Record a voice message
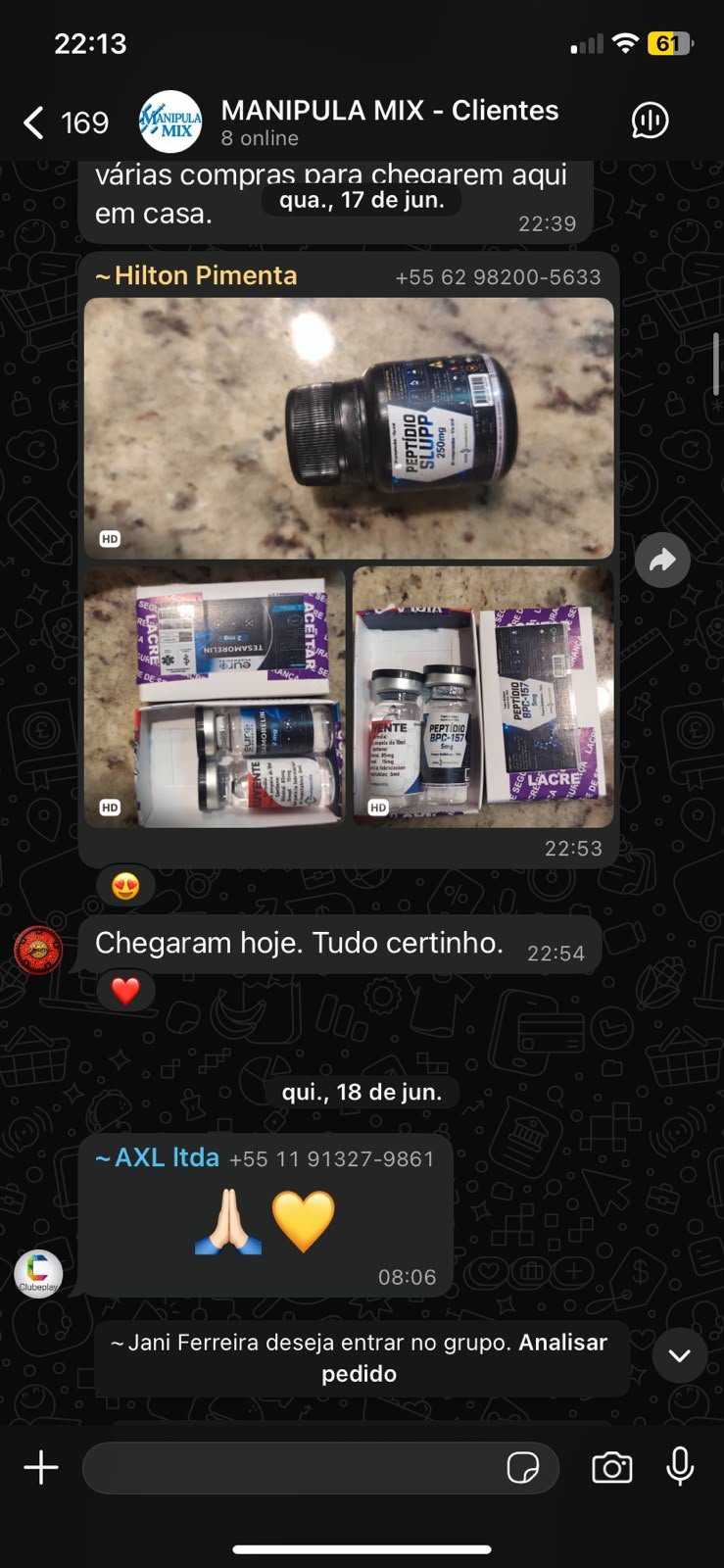The width and height of the screenshot is (724, 1568). tap(680, 1467)
